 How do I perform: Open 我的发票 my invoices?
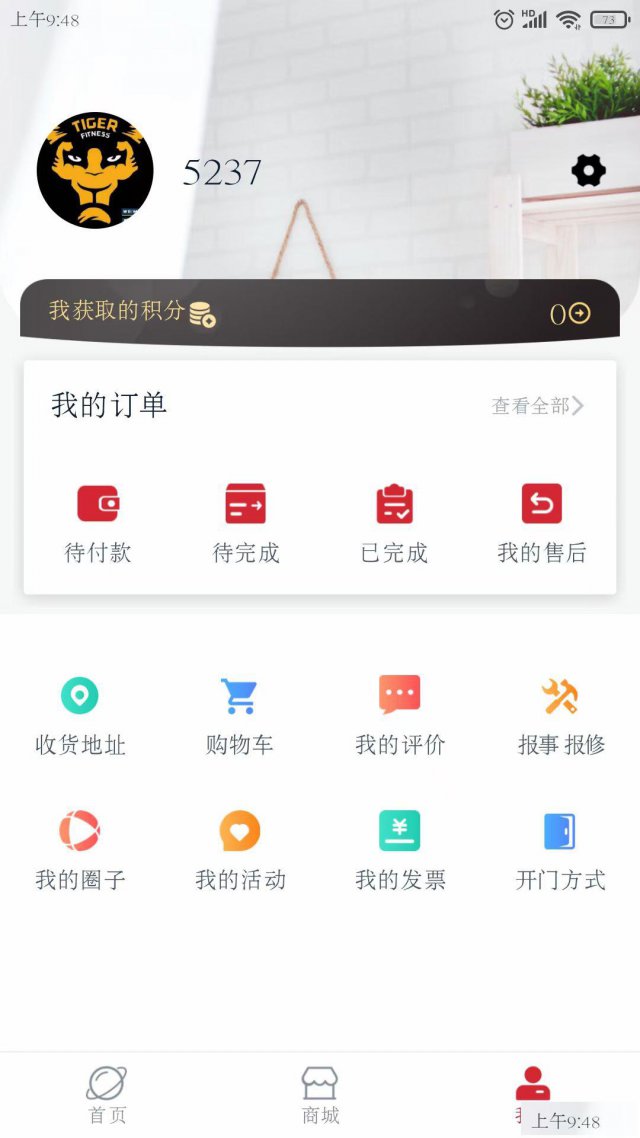(x=400, y=851)
